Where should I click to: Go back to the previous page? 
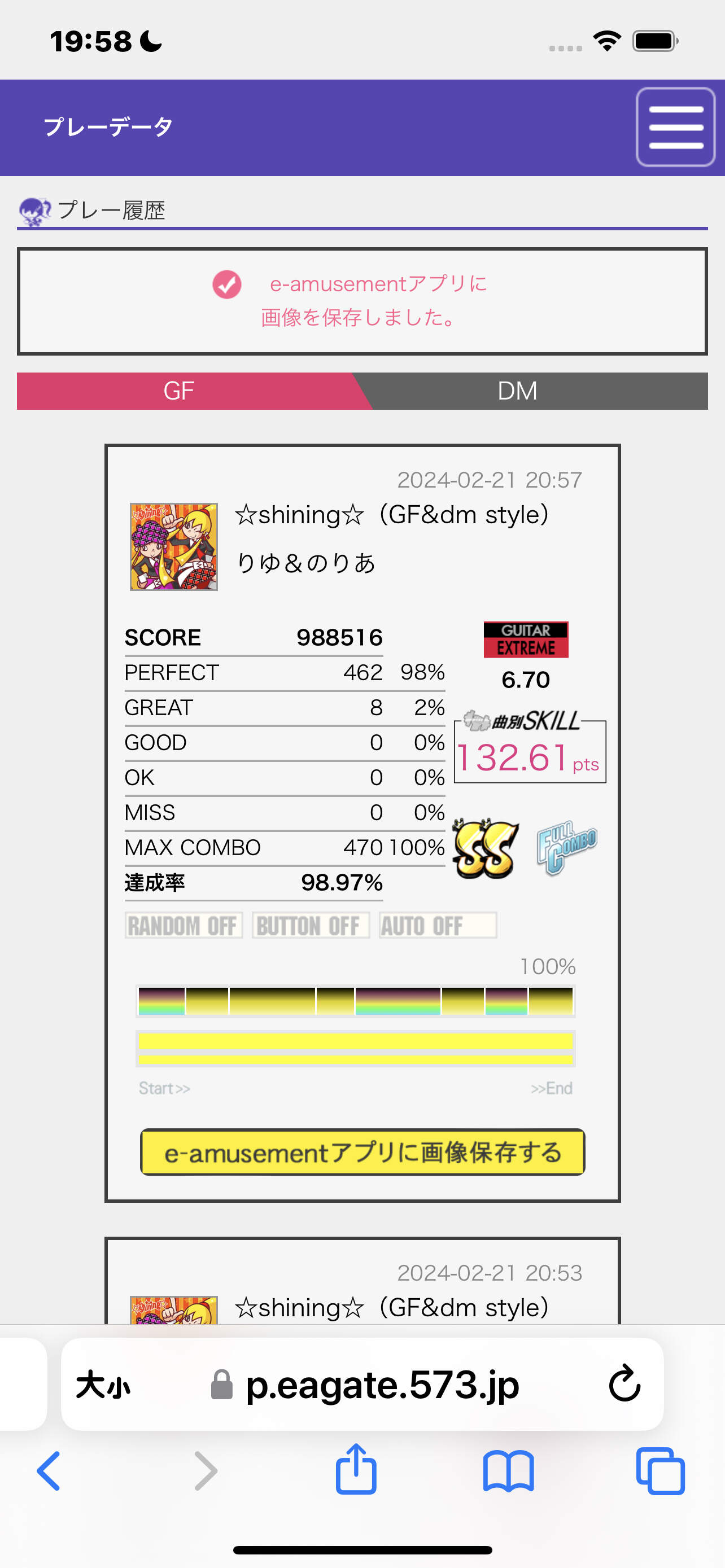[49, 1470]
